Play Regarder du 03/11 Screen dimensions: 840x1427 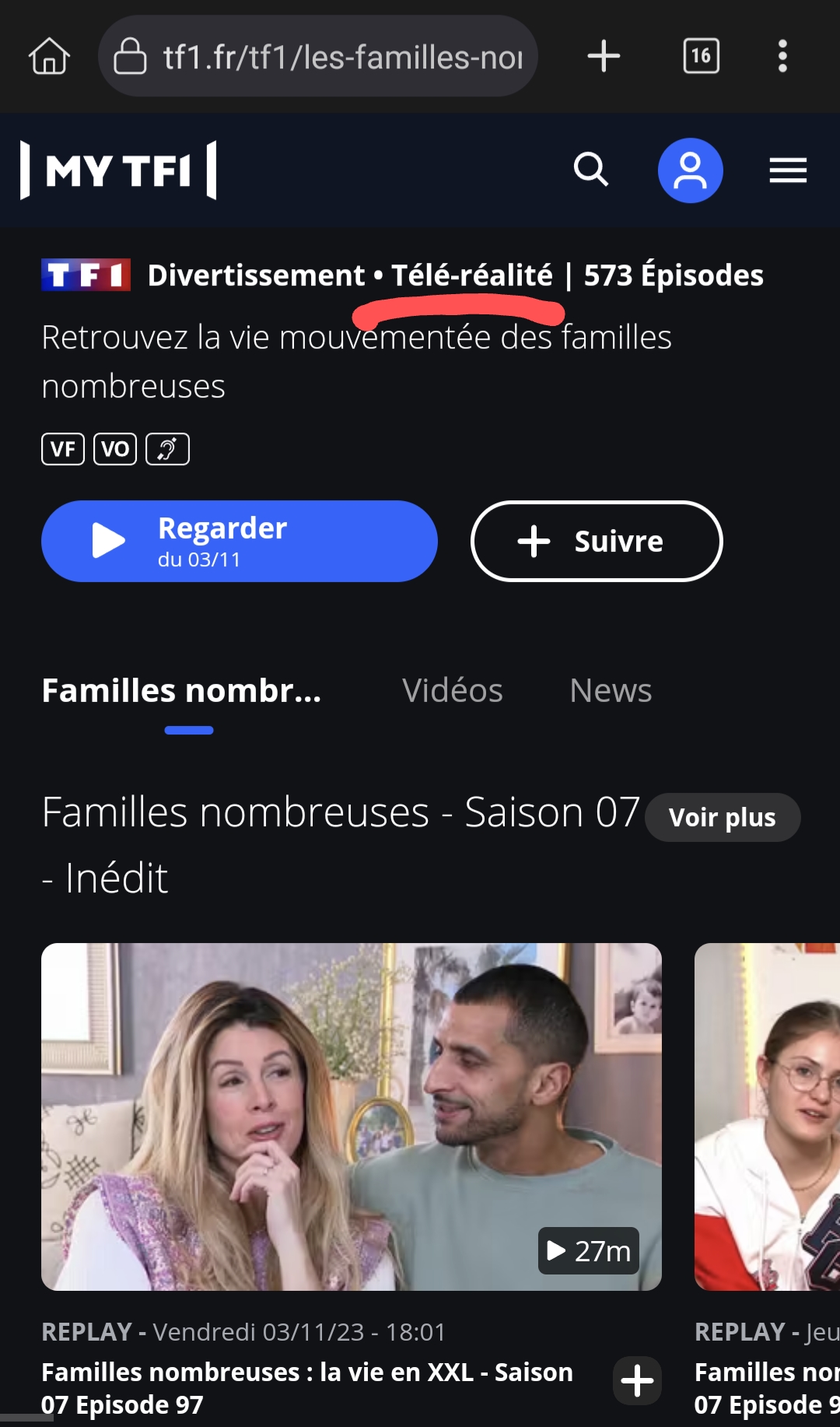tap(239, 542)
